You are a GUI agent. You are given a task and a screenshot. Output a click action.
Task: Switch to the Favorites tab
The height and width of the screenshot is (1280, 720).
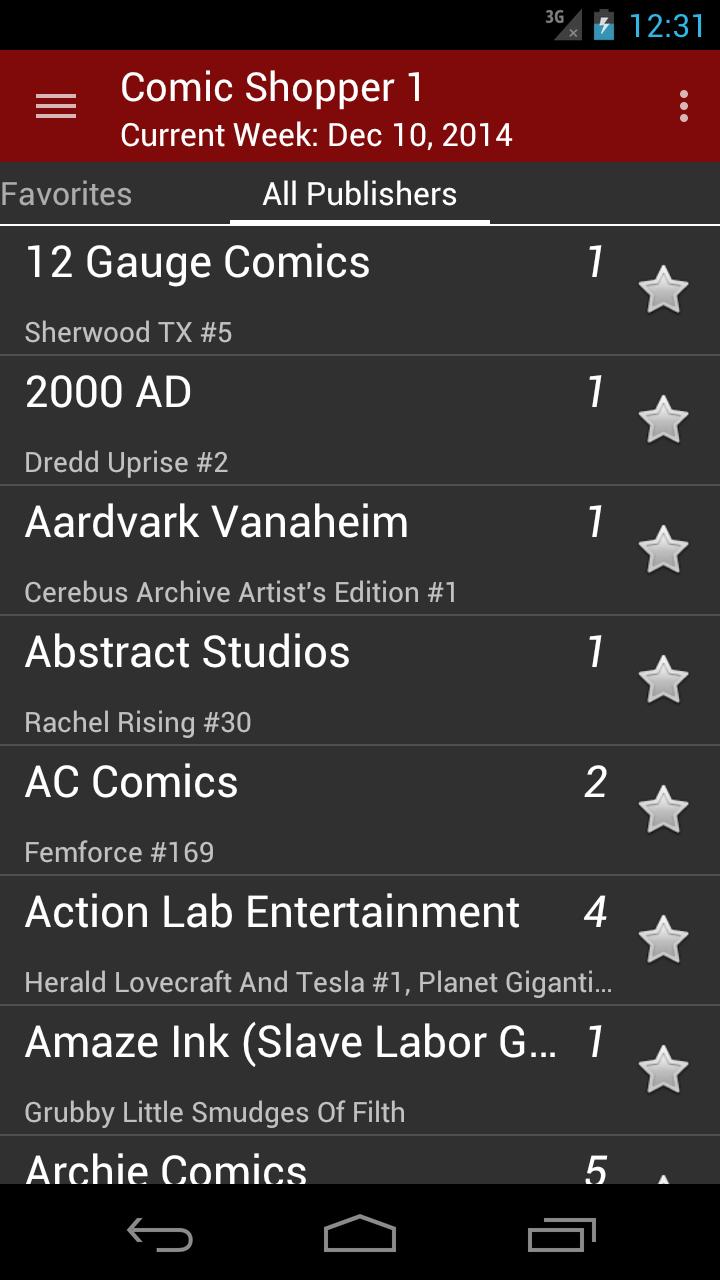[66, 194]
